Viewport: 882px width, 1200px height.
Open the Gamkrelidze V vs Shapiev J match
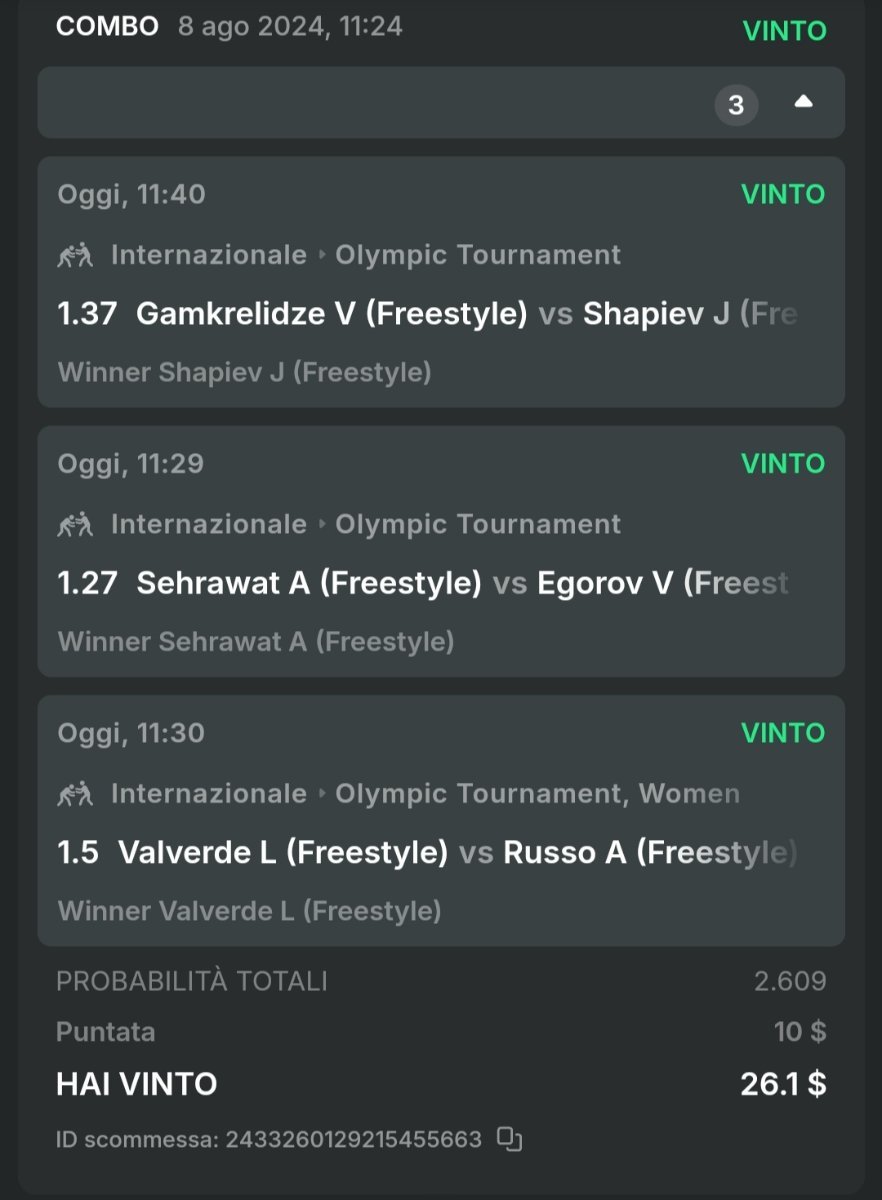tap(440, 314)
